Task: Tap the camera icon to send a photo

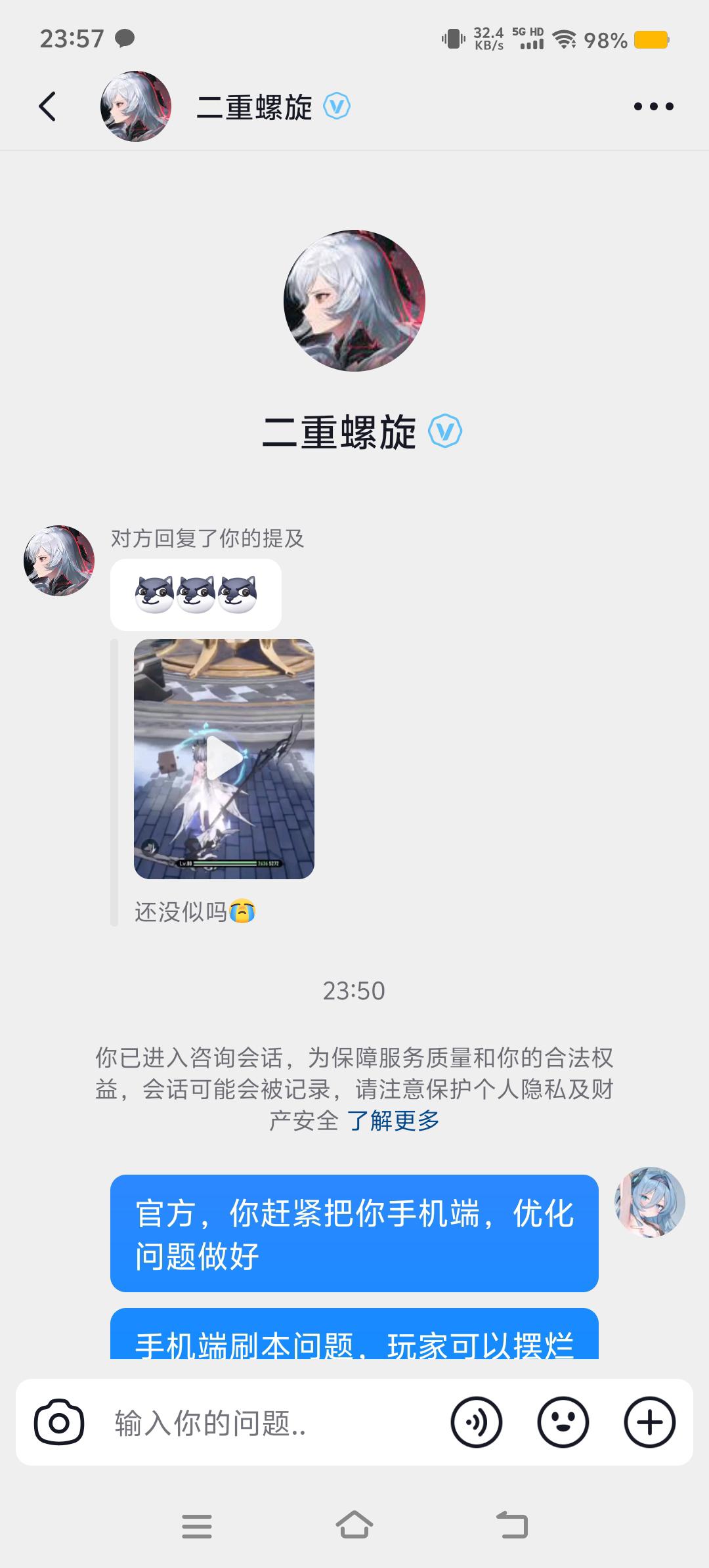Action: 59,1422
